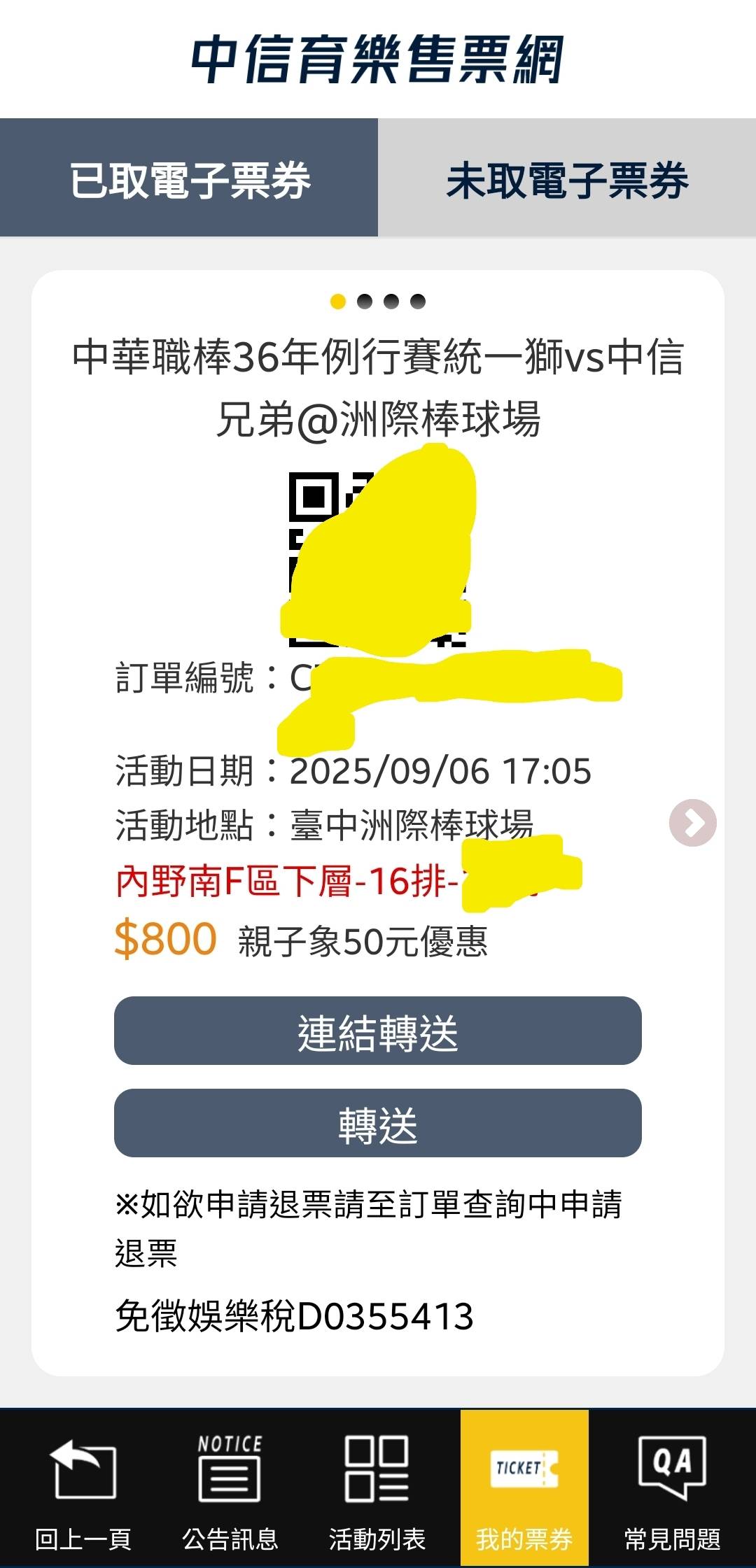Tap the 轉送 button
Image resolution: width=756 pixels, height=1568 pixels.
coord(378,1124)
